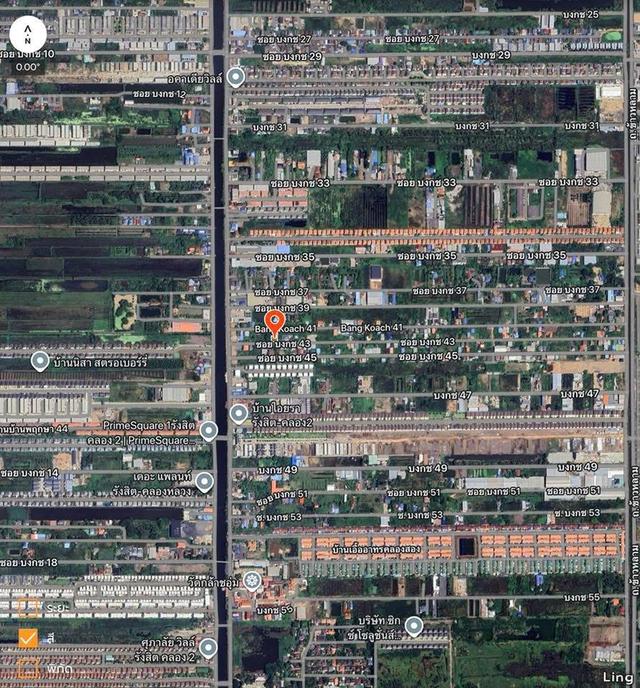
Task: Open the เดอะ แพลนท์ รังสิต-คลองหลวง marker
Action: pyautogui.click(x=204, y=483)
